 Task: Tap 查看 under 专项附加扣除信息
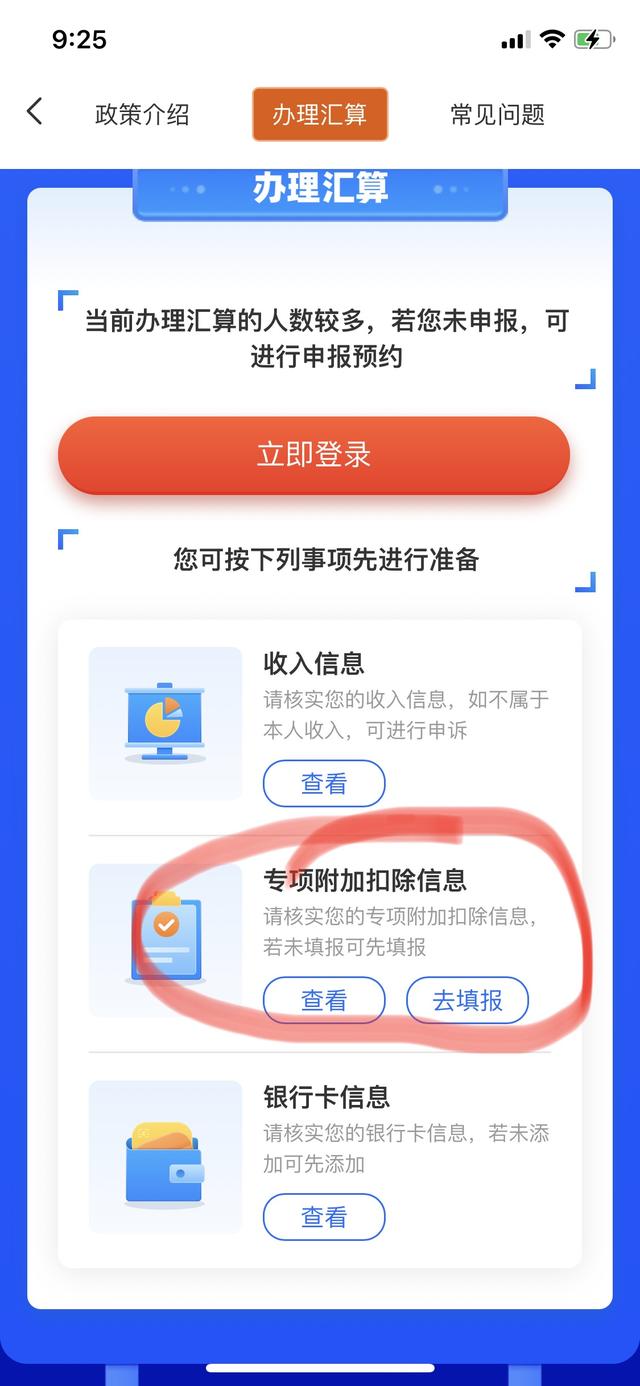(324, 1000)
